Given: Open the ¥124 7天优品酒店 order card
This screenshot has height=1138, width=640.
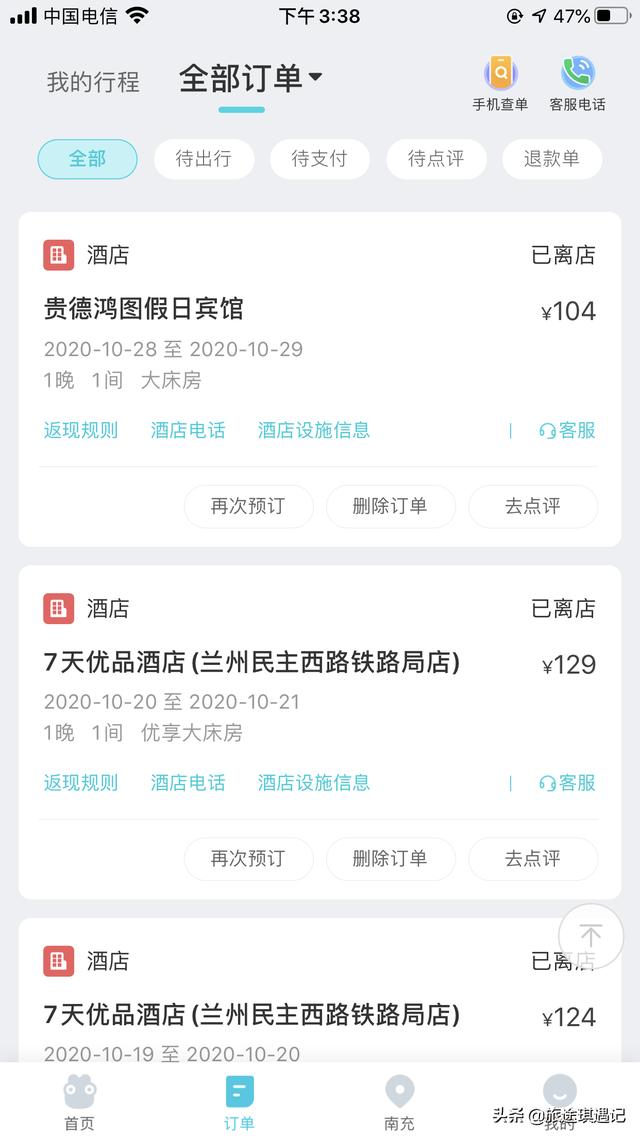Looking at the screenshot, I should 251,1015.
